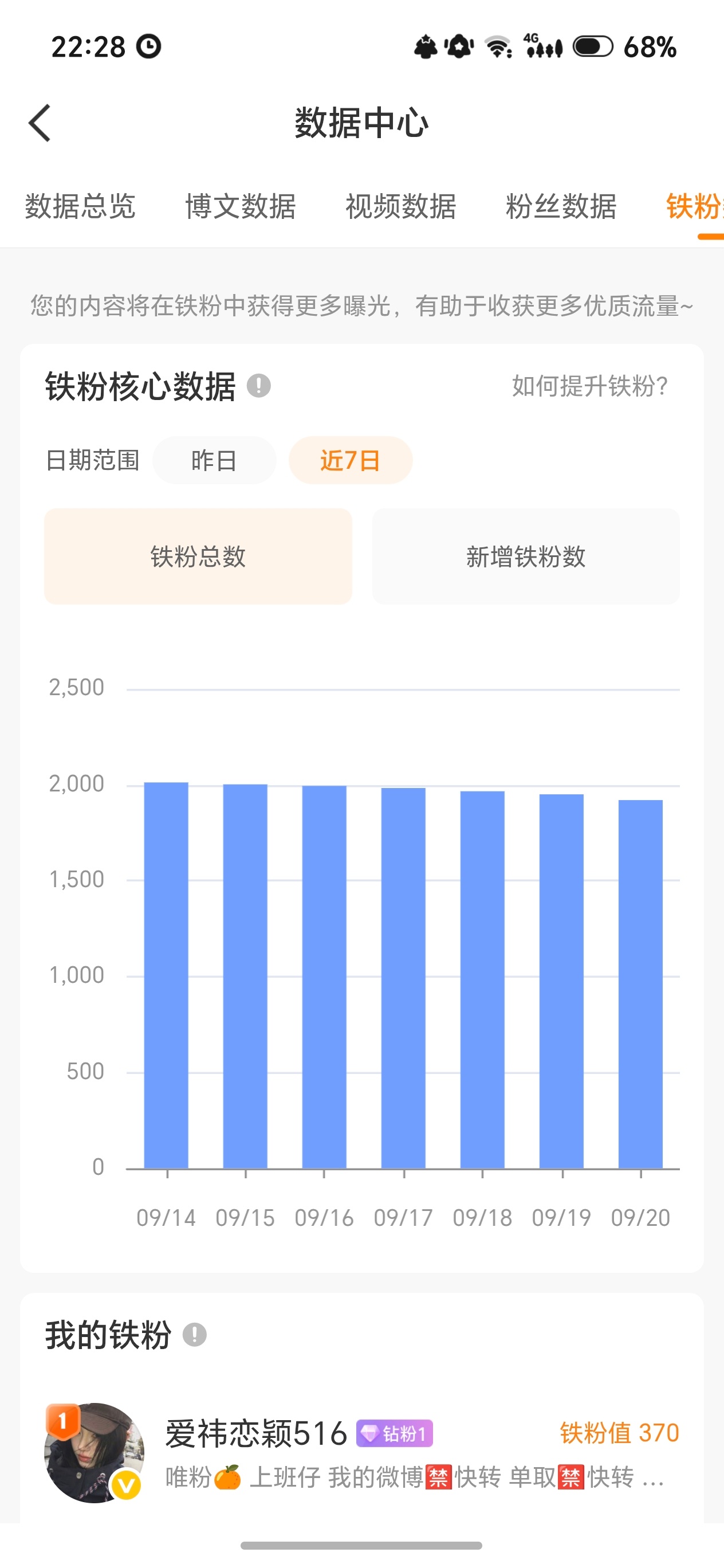Open the 如何提升铁粉? link
Screen dimensions: 724x1568
pyautogui.click(x=590, y=386)
